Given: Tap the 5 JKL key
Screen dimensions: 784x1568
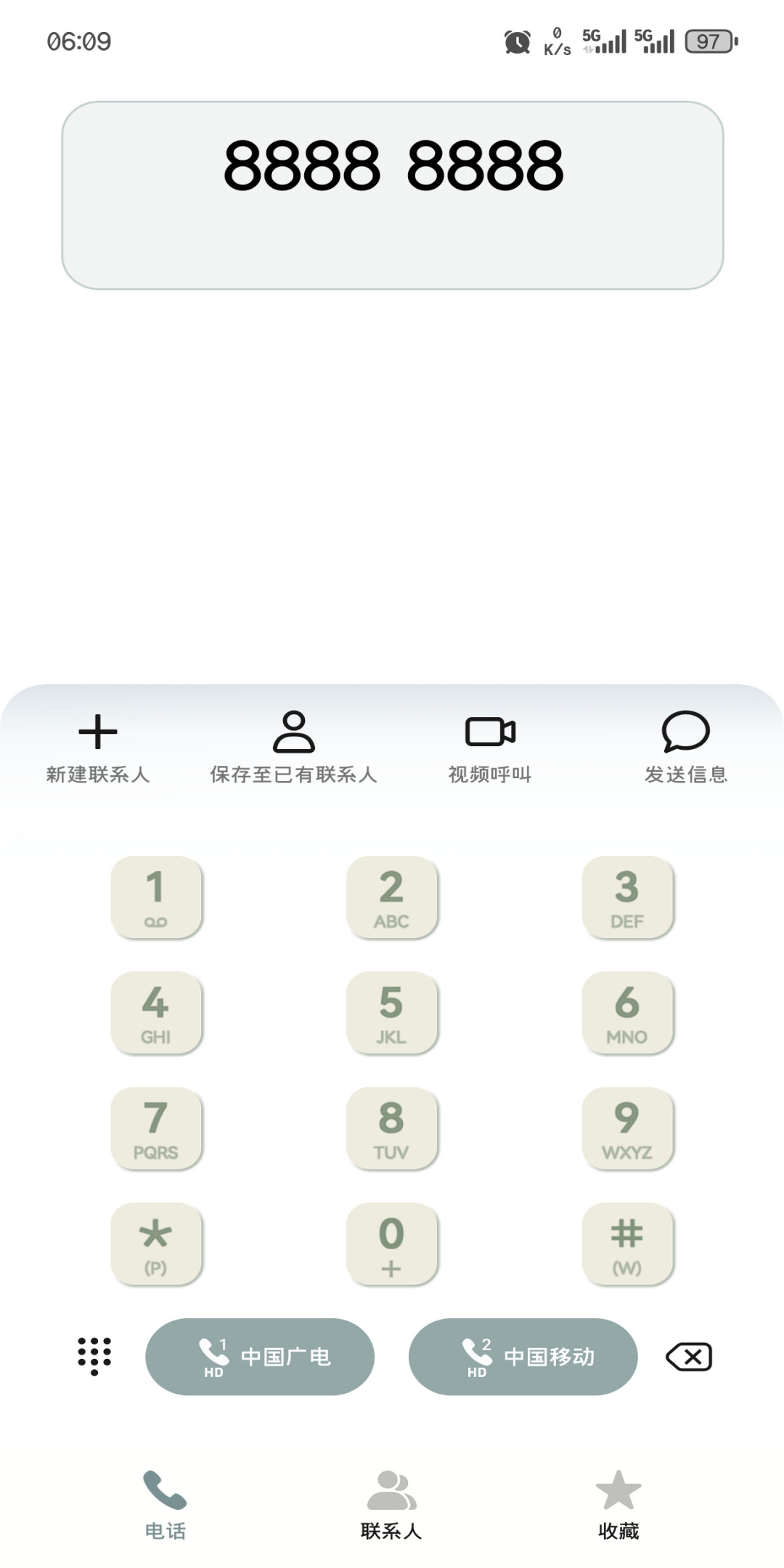Looking at the screenshot, I should coord(392,1013).
